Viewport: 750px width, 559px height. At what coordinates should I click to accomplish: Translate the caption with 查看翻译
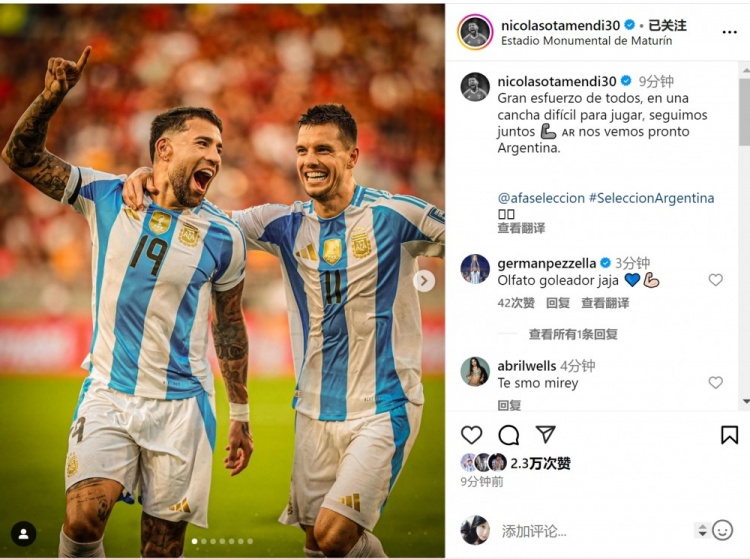coord(521,228)
